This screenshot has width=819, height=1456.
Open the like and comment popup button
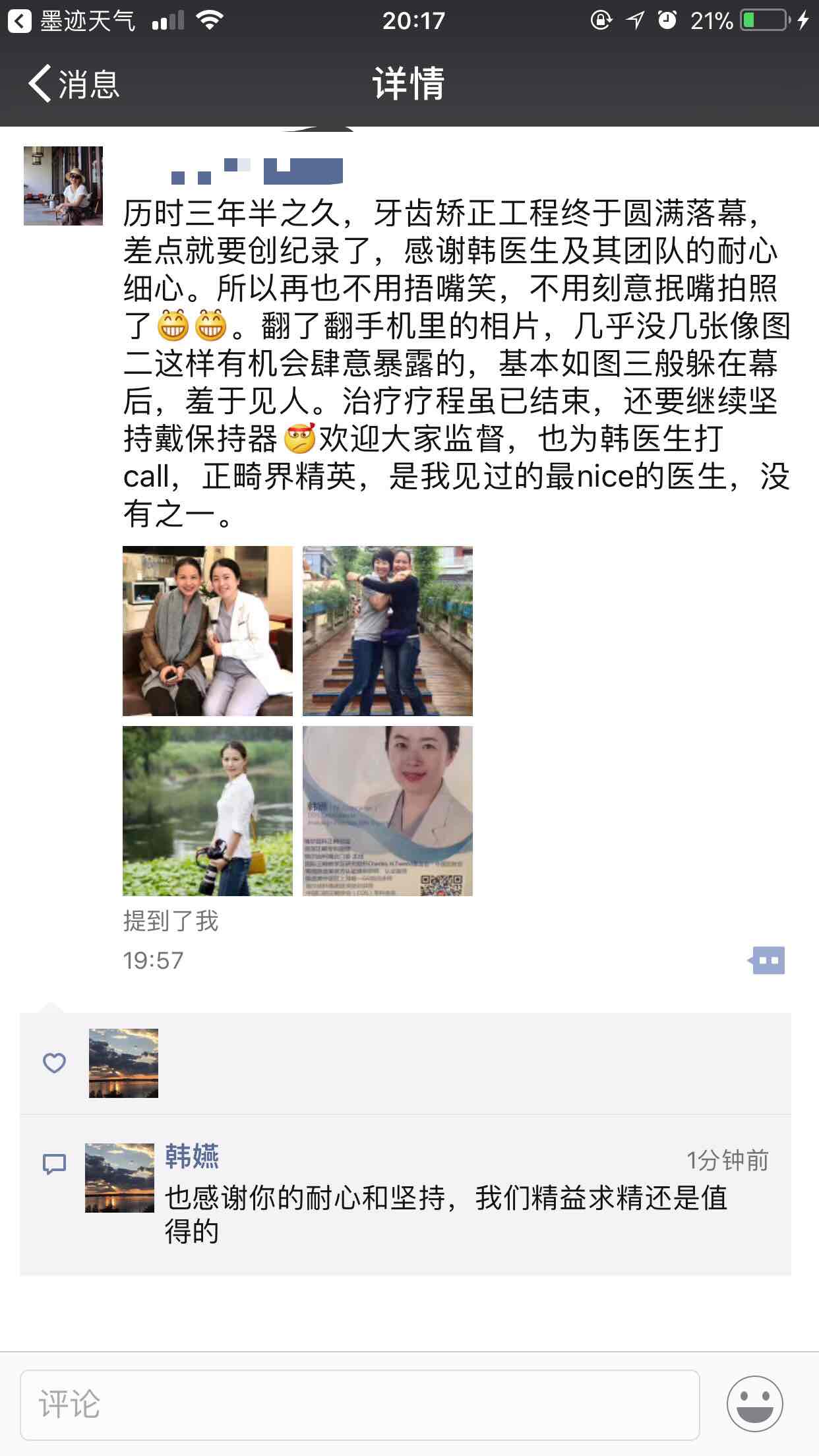[x=767, y=960]
